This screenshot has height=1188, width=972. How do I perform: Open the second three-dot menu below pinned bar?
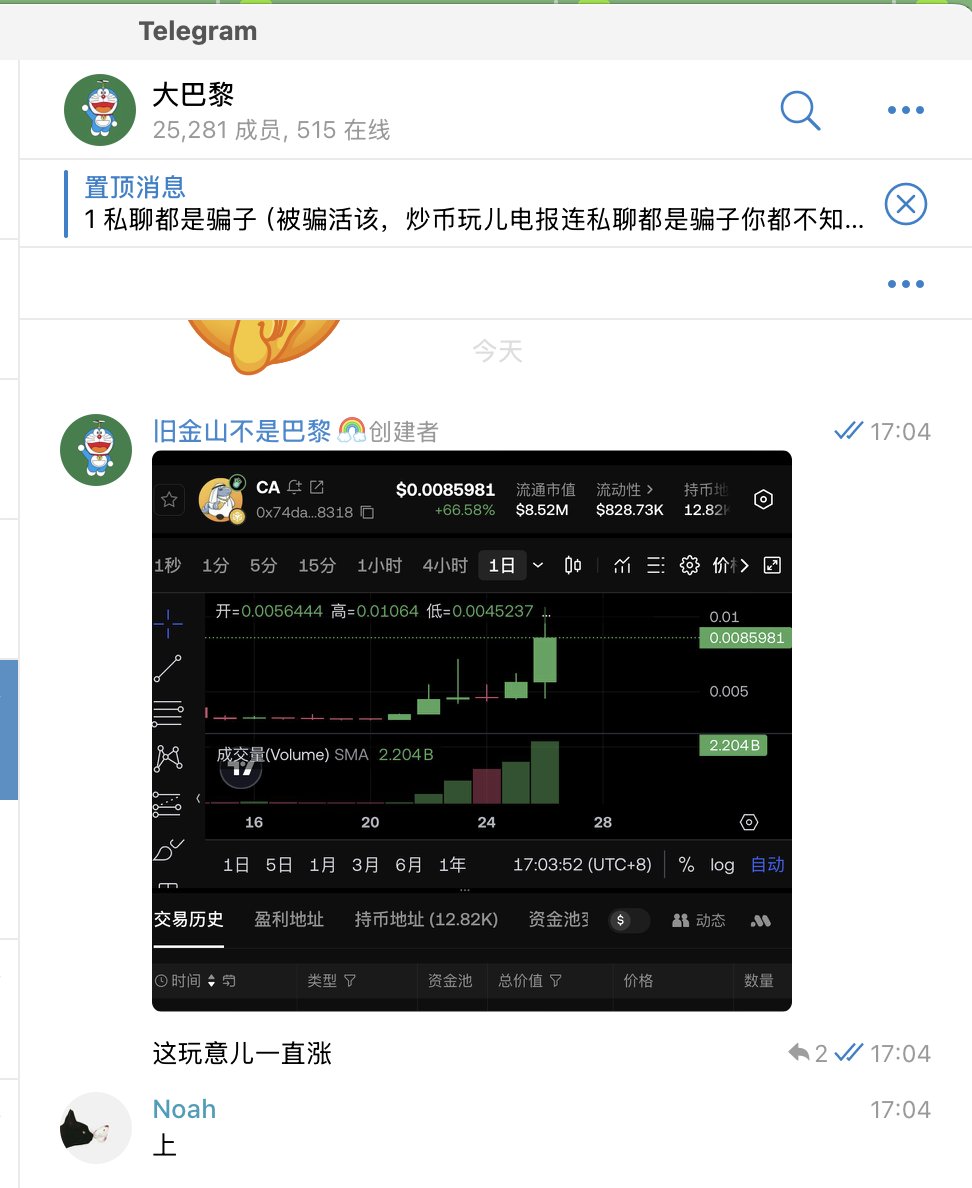click(905, 284)
